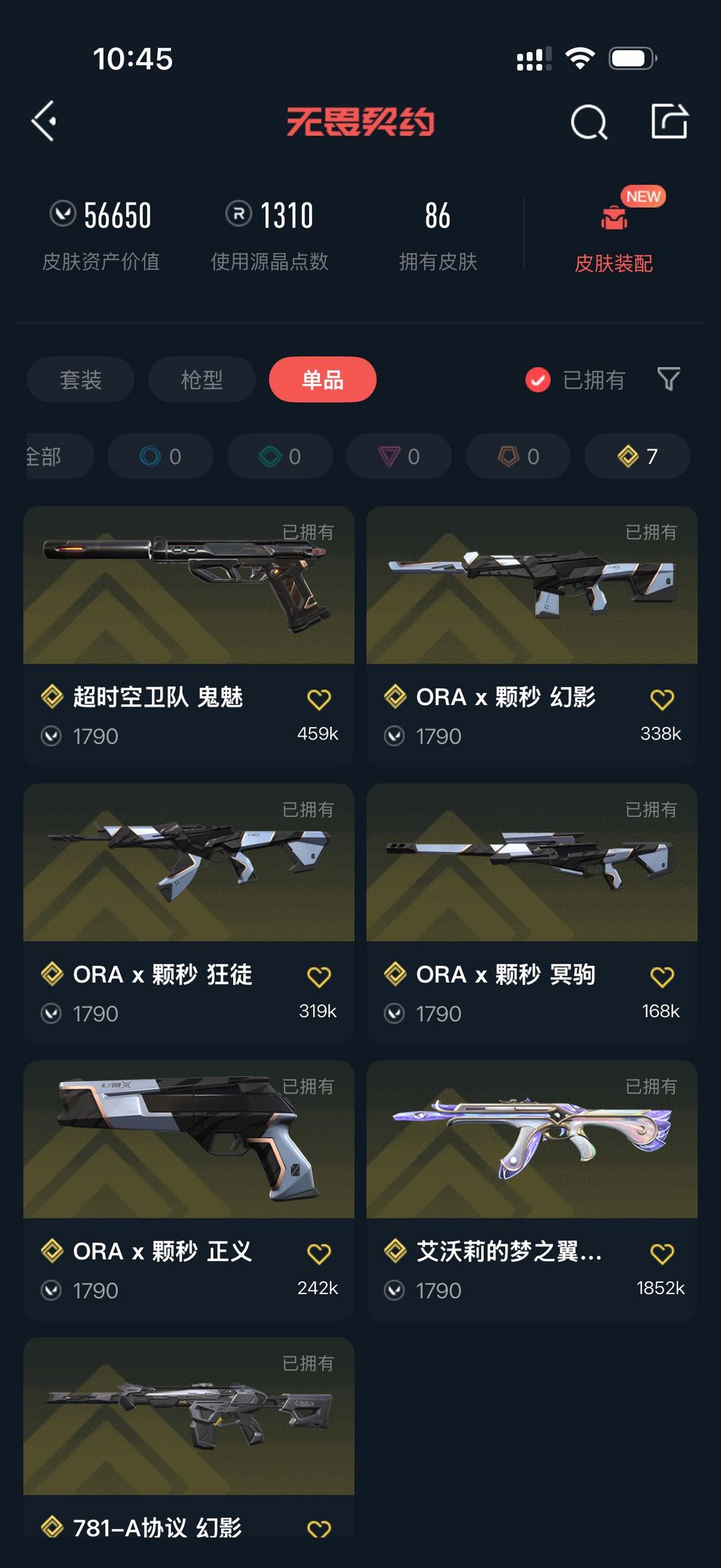Tap the back arrow at top left
The image size is (721, 1568).
[44, 122]
